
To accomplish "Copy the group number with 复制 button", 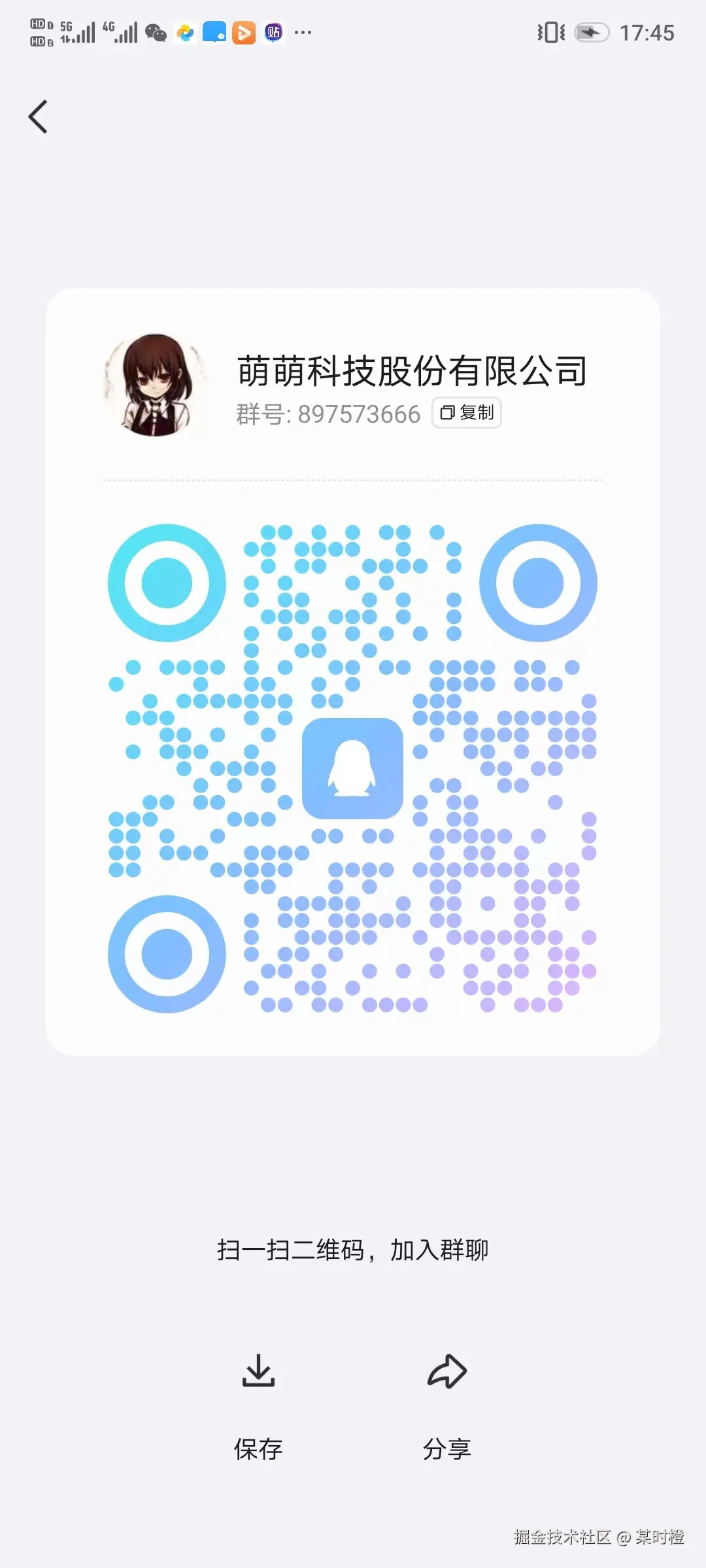I will point(467,413).
